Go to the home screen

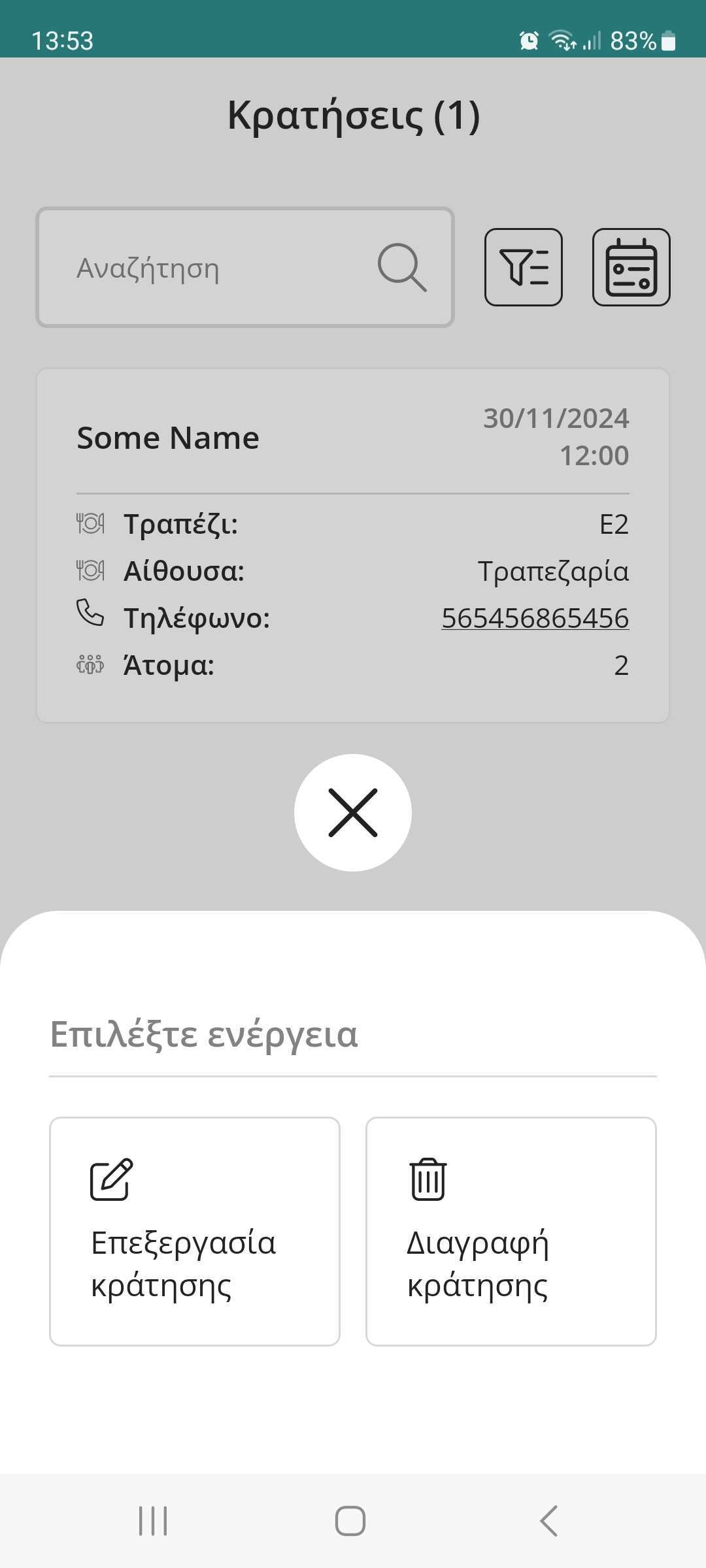350,1520
